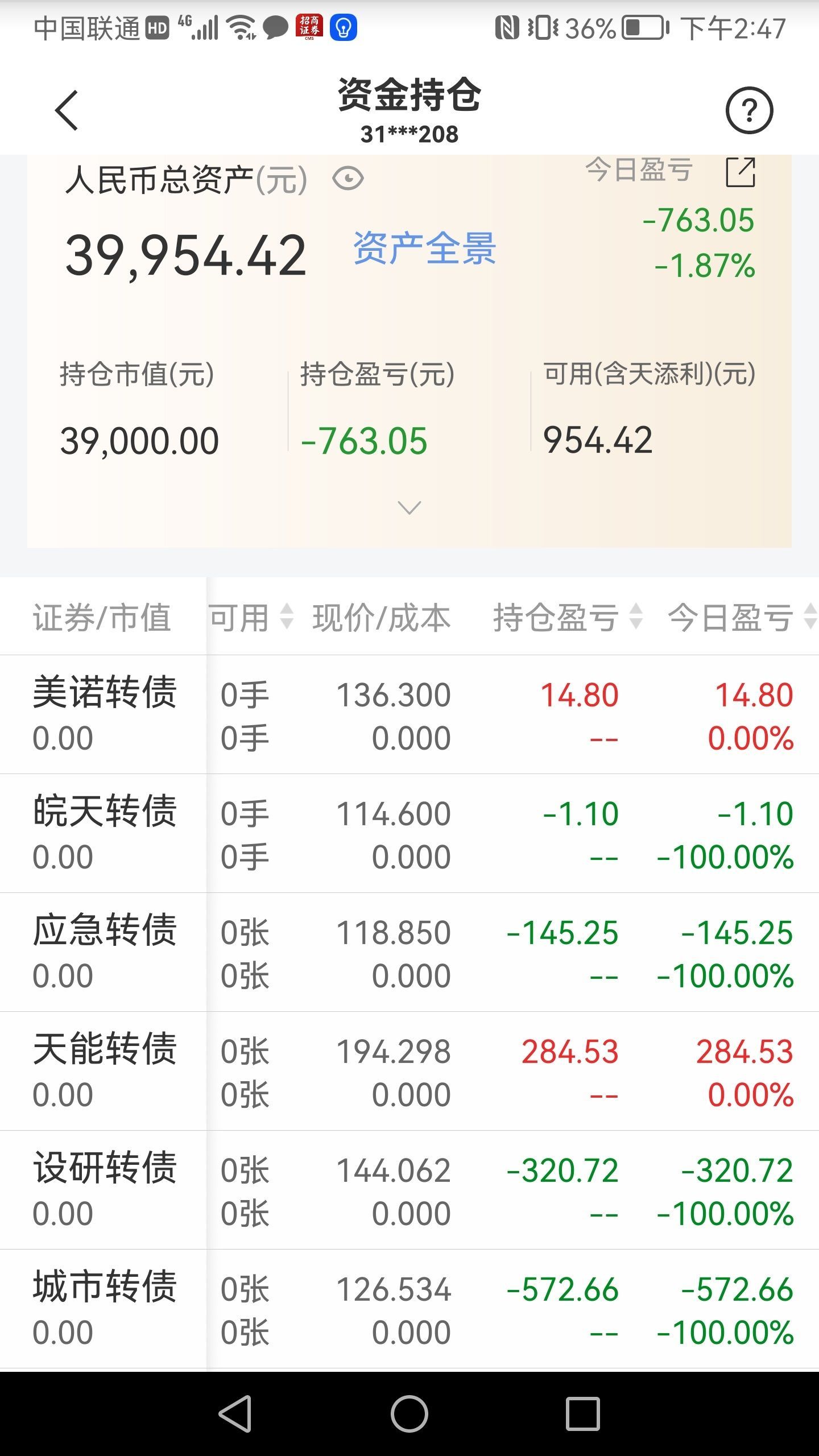
Task: Sort holdings by 持仓盈亏 column
Action: 568,617
